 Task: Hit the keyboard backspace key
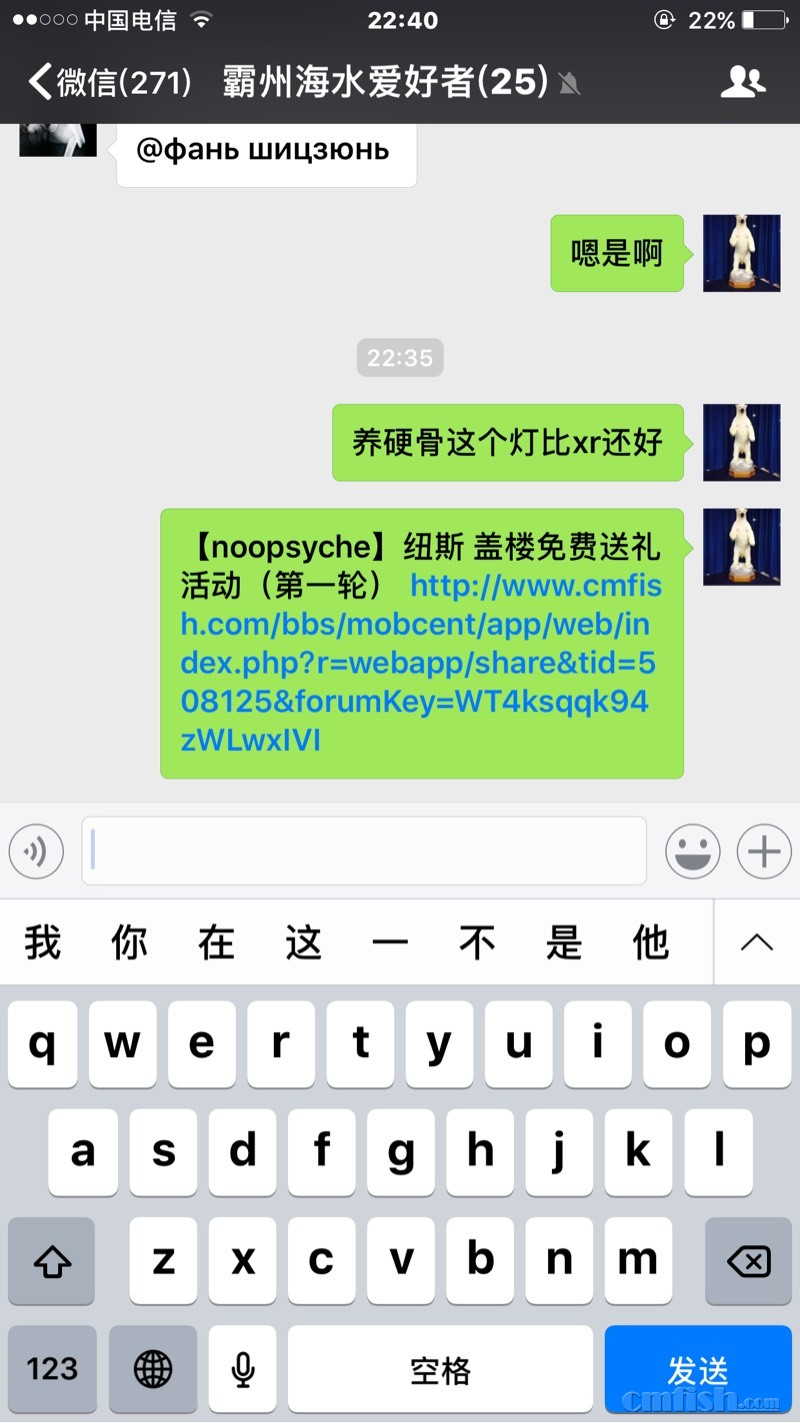748,1262
